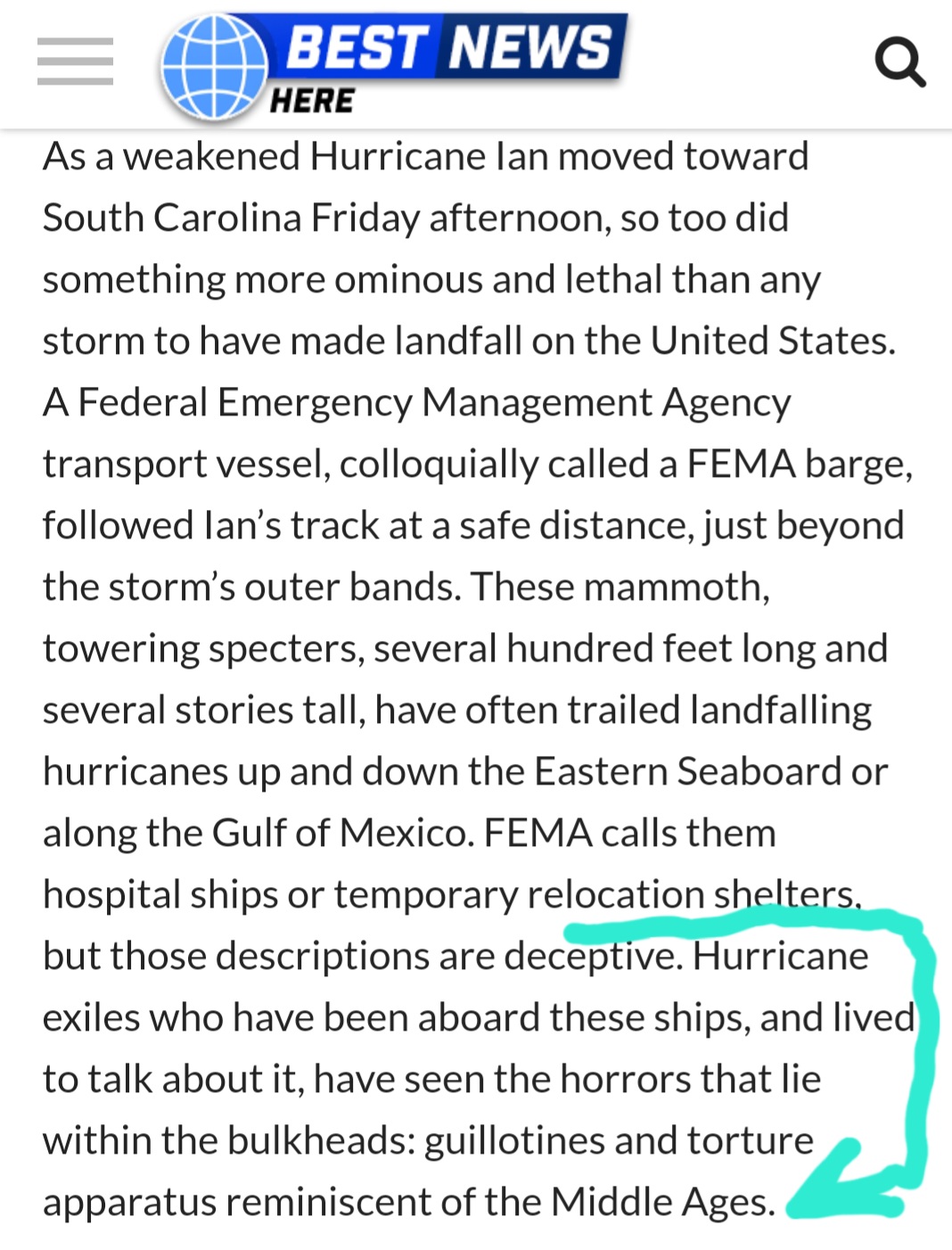Open the hamburger menu

pos(75,62)
